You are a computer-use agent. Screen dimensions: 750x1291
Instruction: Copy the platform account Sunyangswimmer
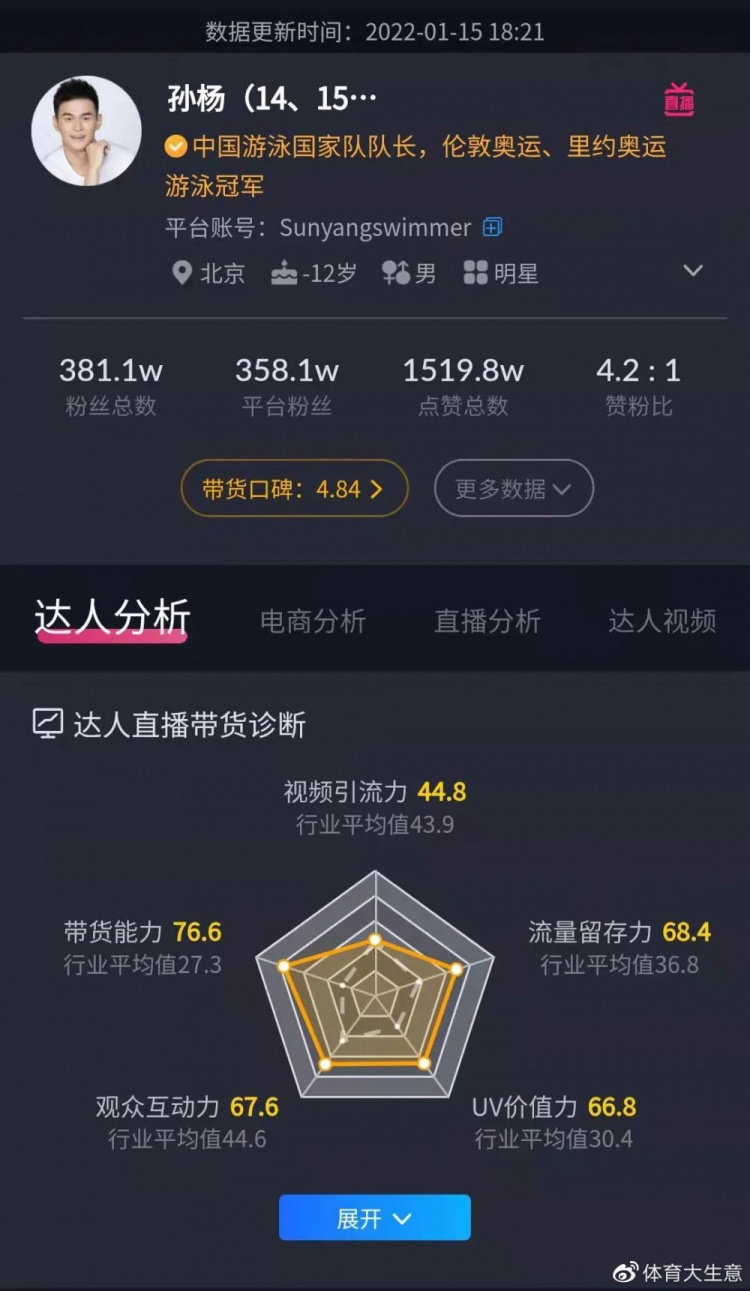coord(492,227)
